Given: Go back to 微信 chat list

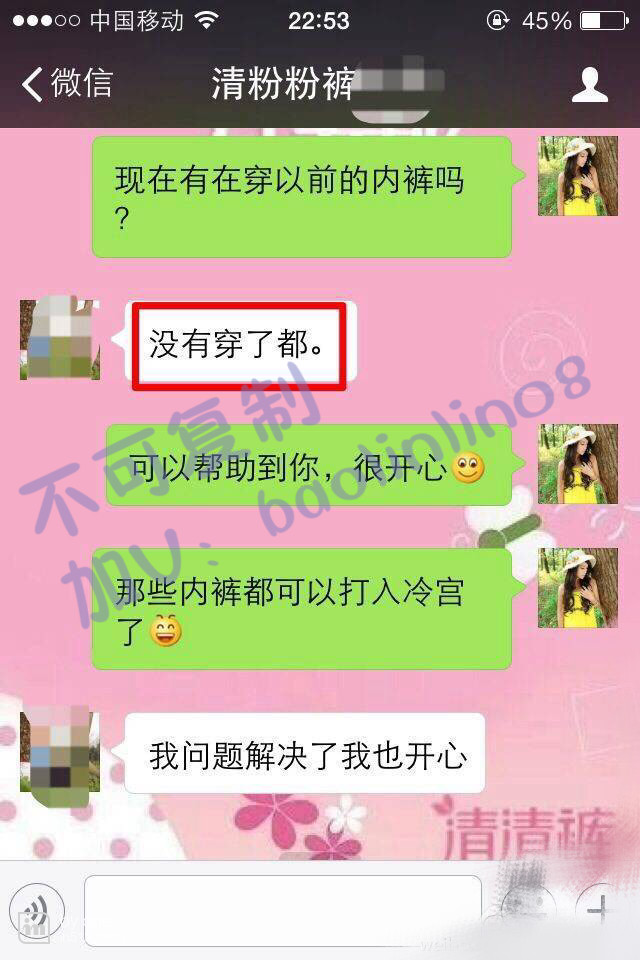Looking at the screenshot, I should pos(66,84).
